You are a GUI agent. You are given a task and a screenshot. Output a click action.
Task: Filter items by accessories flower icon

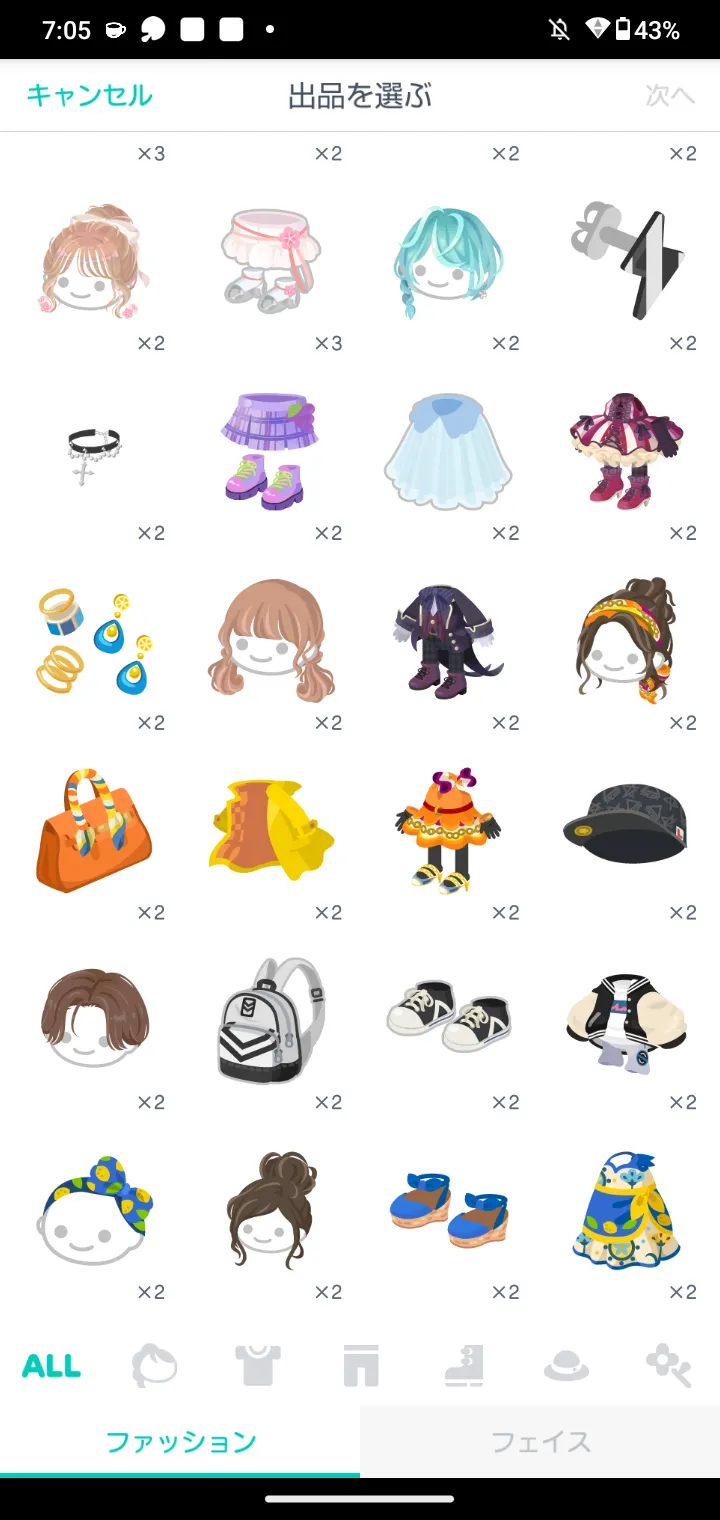(669, 1366)
